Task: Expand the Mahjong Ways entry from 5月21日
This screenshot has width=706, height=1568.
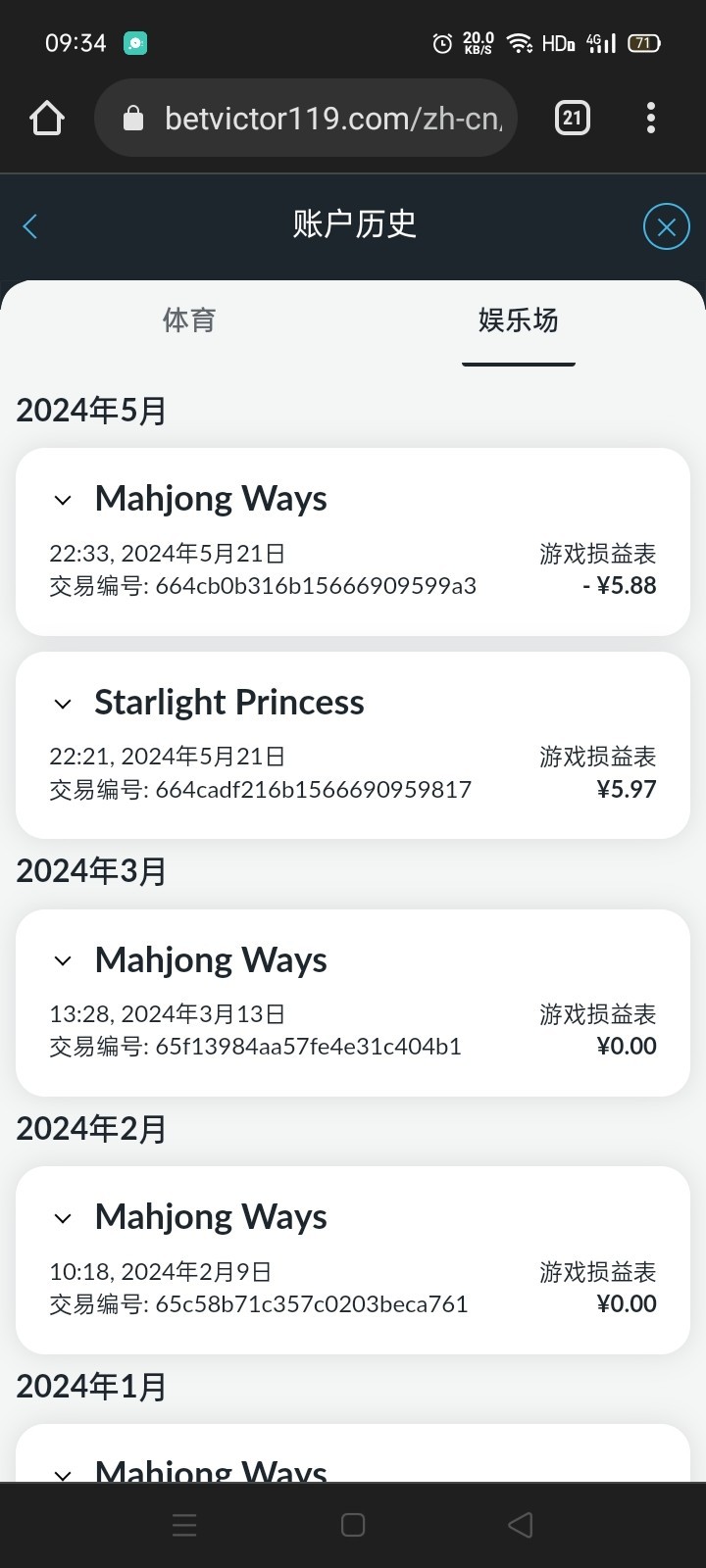Action: [63, 500]
